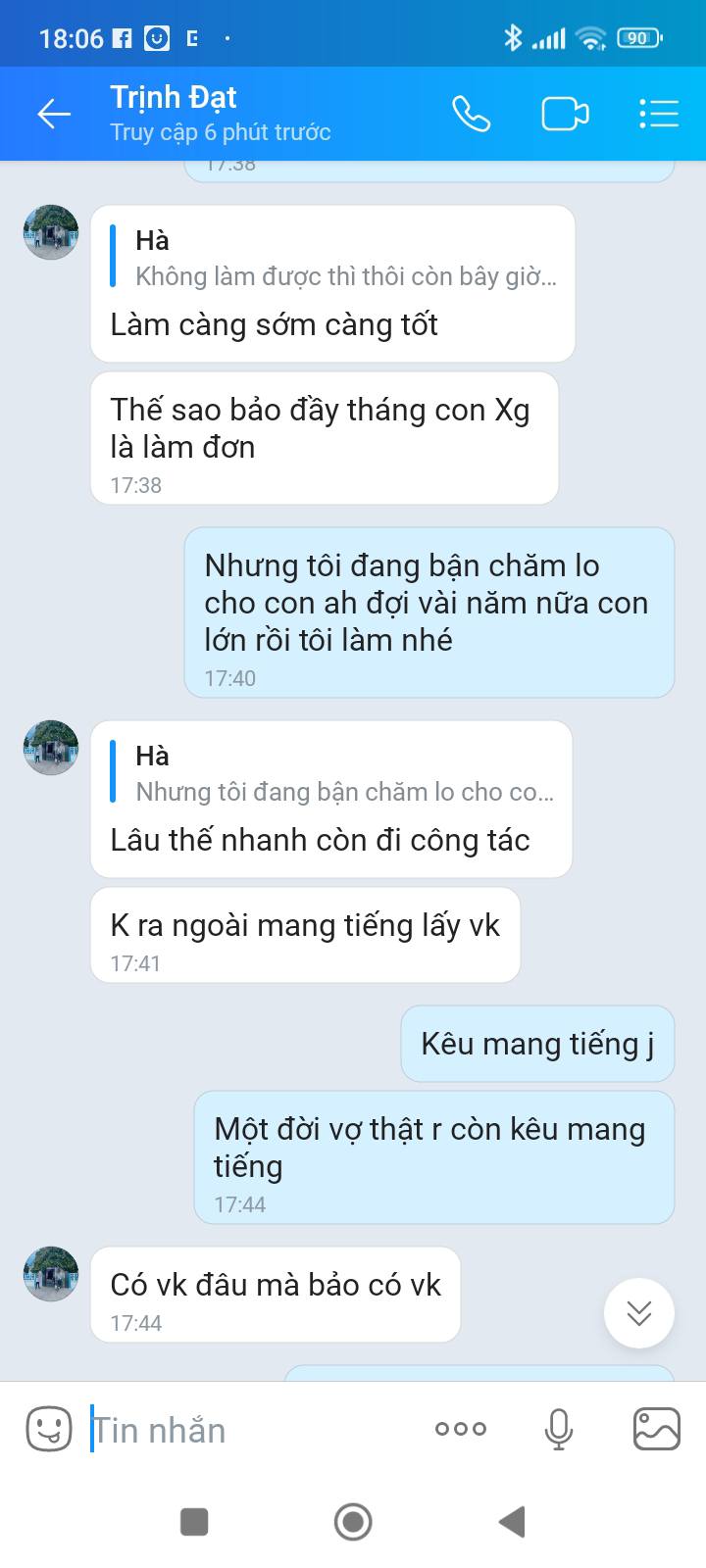Focus the Tin nhắn message field
The height and width of the screenshot is (1568, 706).
coord(255,1431)
